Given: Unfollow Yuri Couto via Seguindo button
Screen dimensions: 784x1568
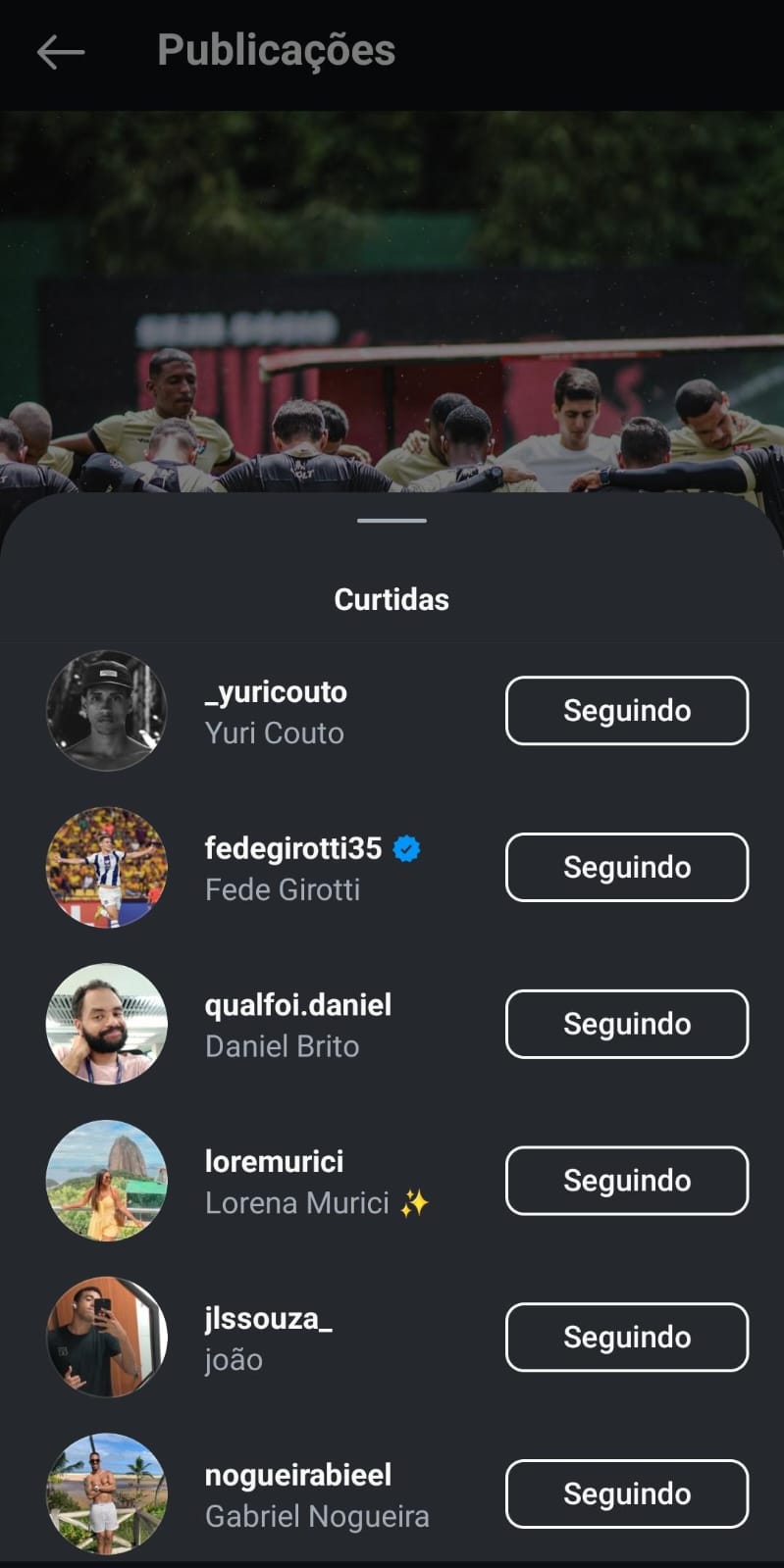Looking at the screenshot, I should point(626,710).
